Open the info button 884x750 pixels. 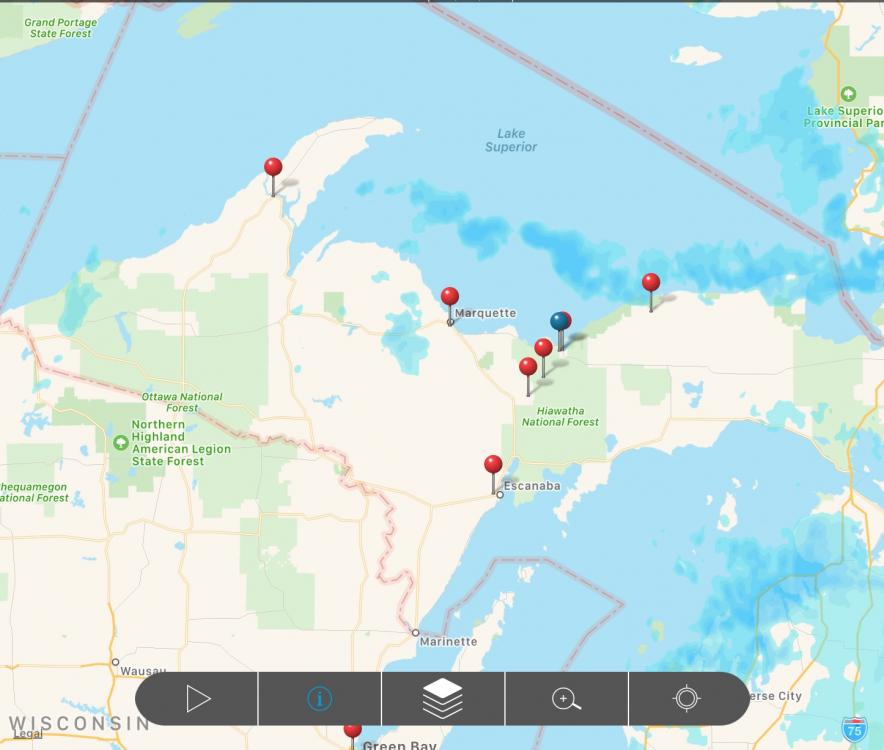320,698
